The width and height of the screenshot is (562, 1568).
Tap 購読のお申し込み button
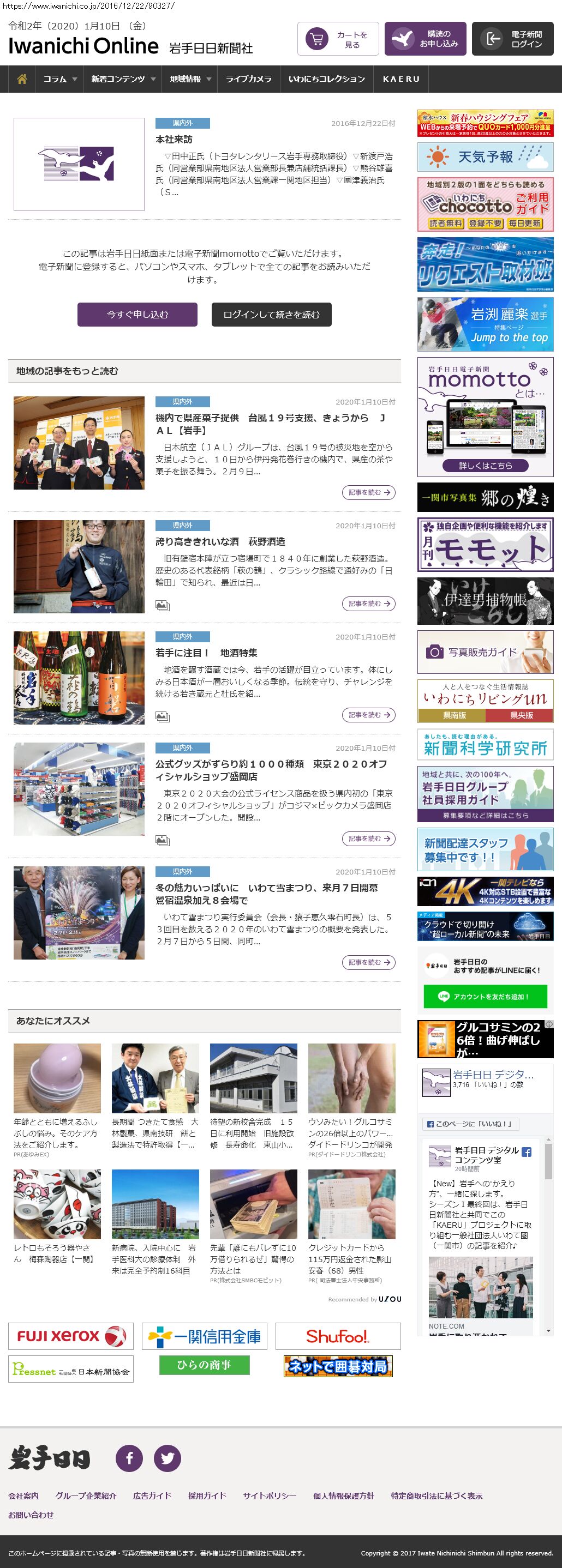tap(425, 40)
